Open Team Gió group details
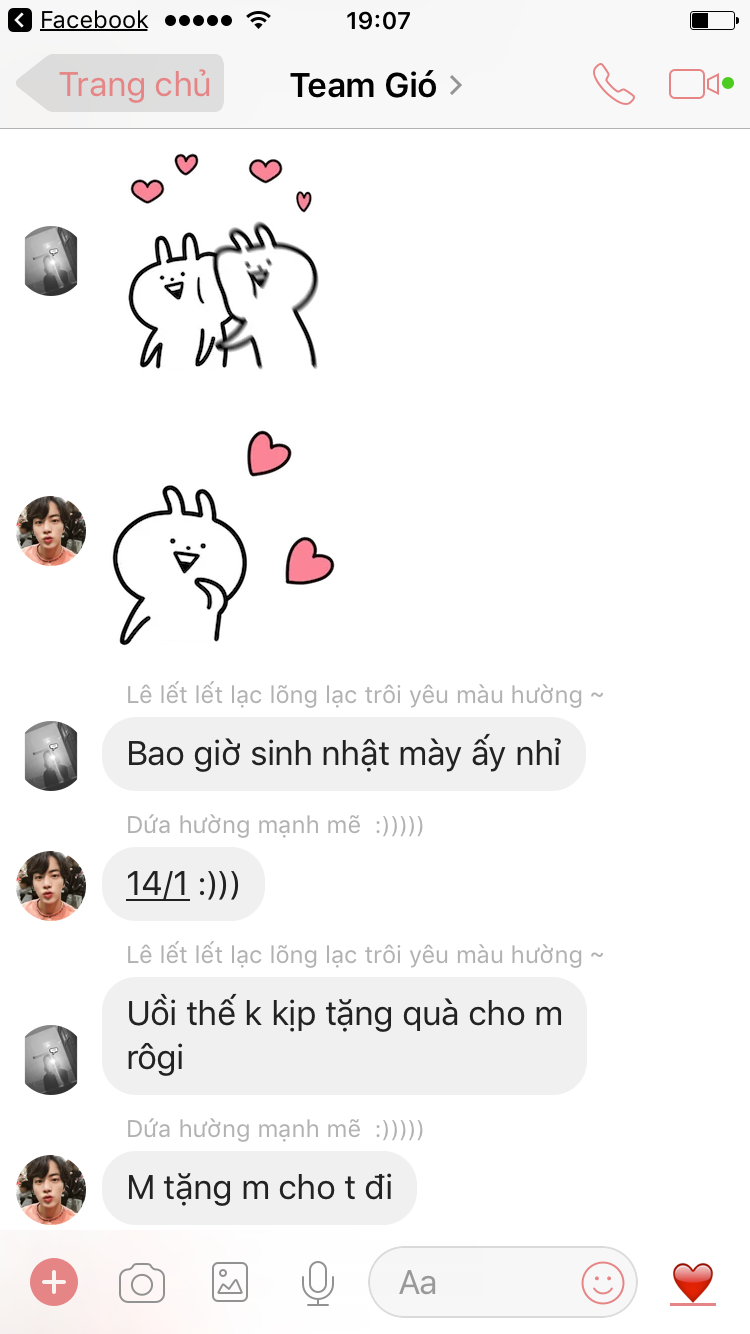Image resolution: width=750 pixels, height=1334 pixels. 375,85
